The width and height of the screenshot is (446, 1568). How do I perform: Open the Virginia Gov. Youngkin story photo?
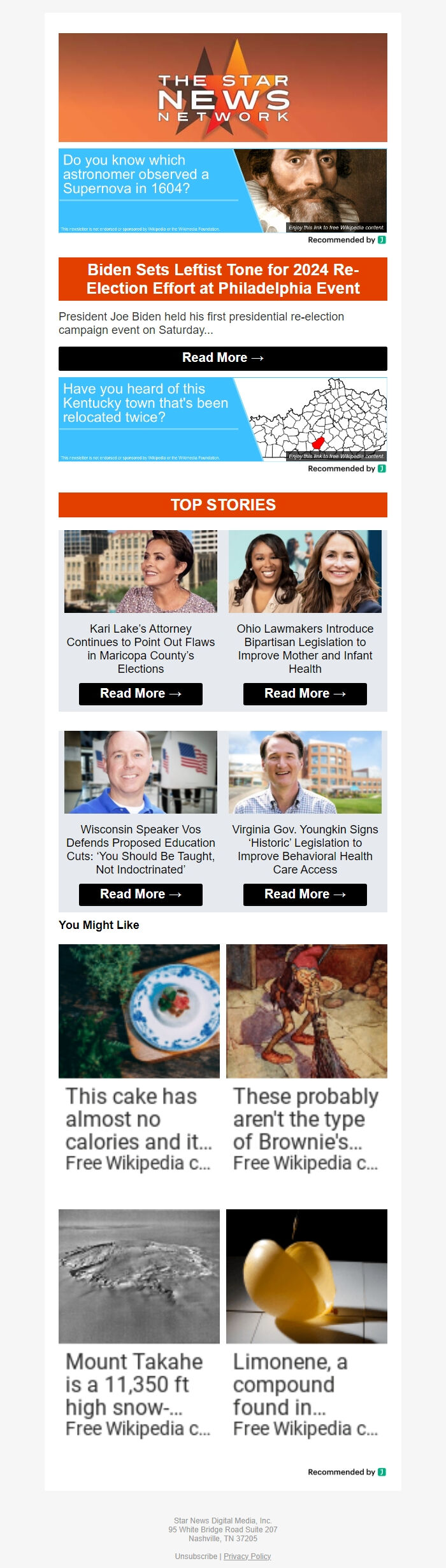(305, 772)
